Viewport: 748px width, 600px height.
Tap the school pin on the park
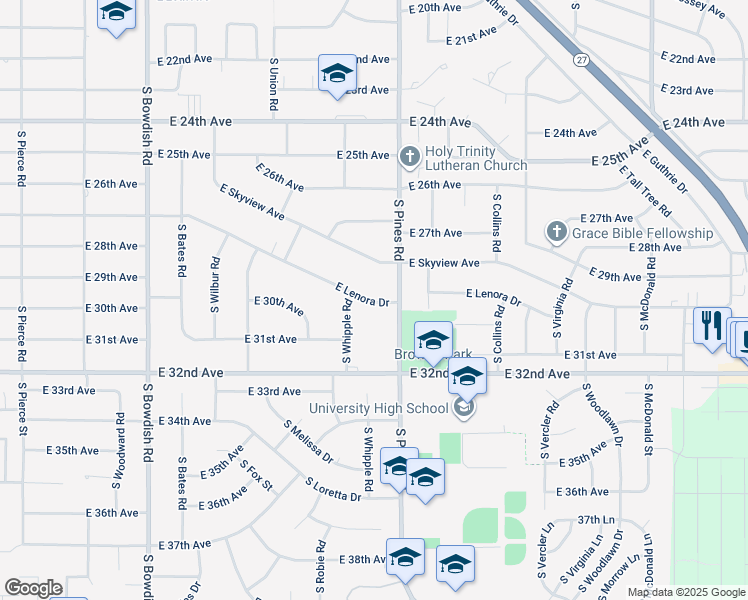coord(432,340)
